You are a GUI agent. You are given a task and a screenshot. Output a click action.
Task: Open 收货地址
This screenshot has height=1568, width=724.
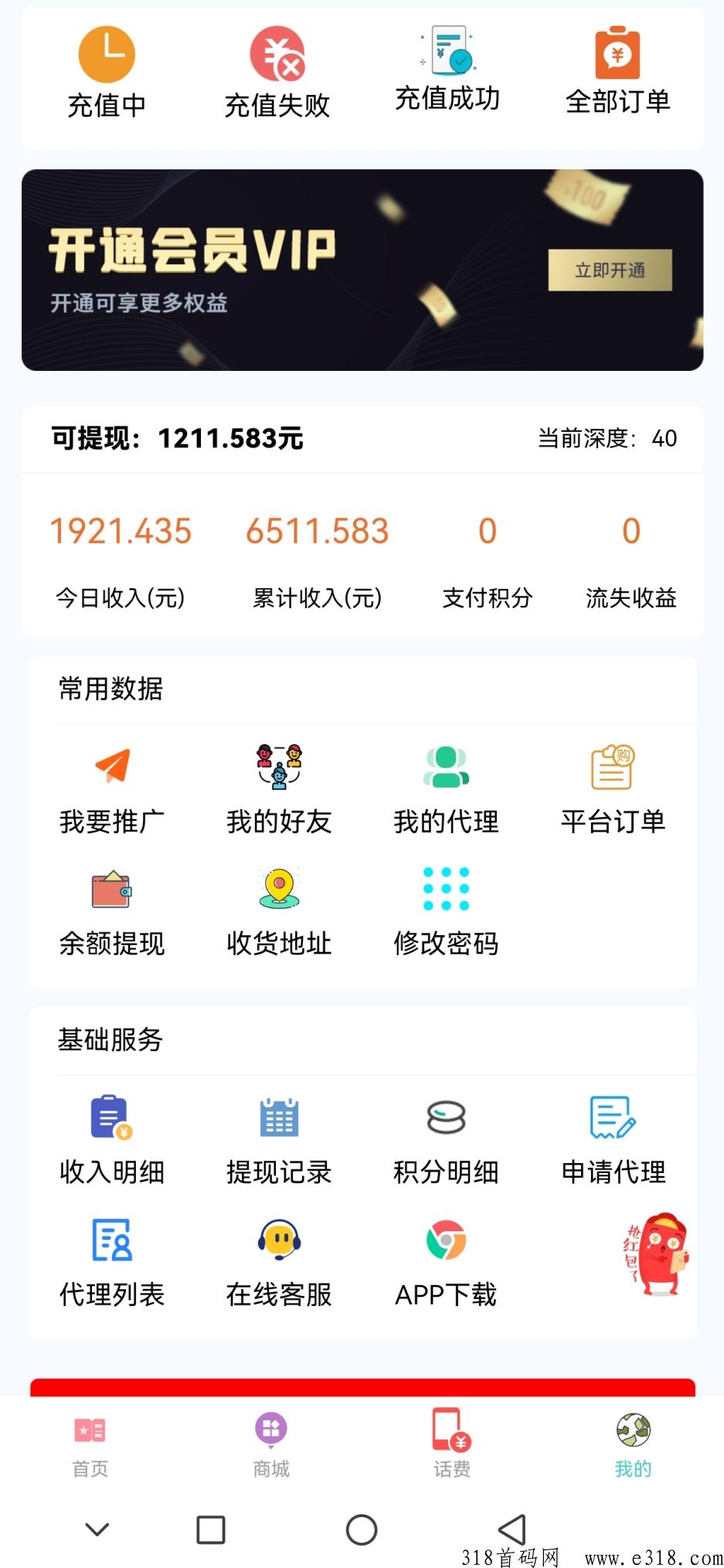[279, 911]
